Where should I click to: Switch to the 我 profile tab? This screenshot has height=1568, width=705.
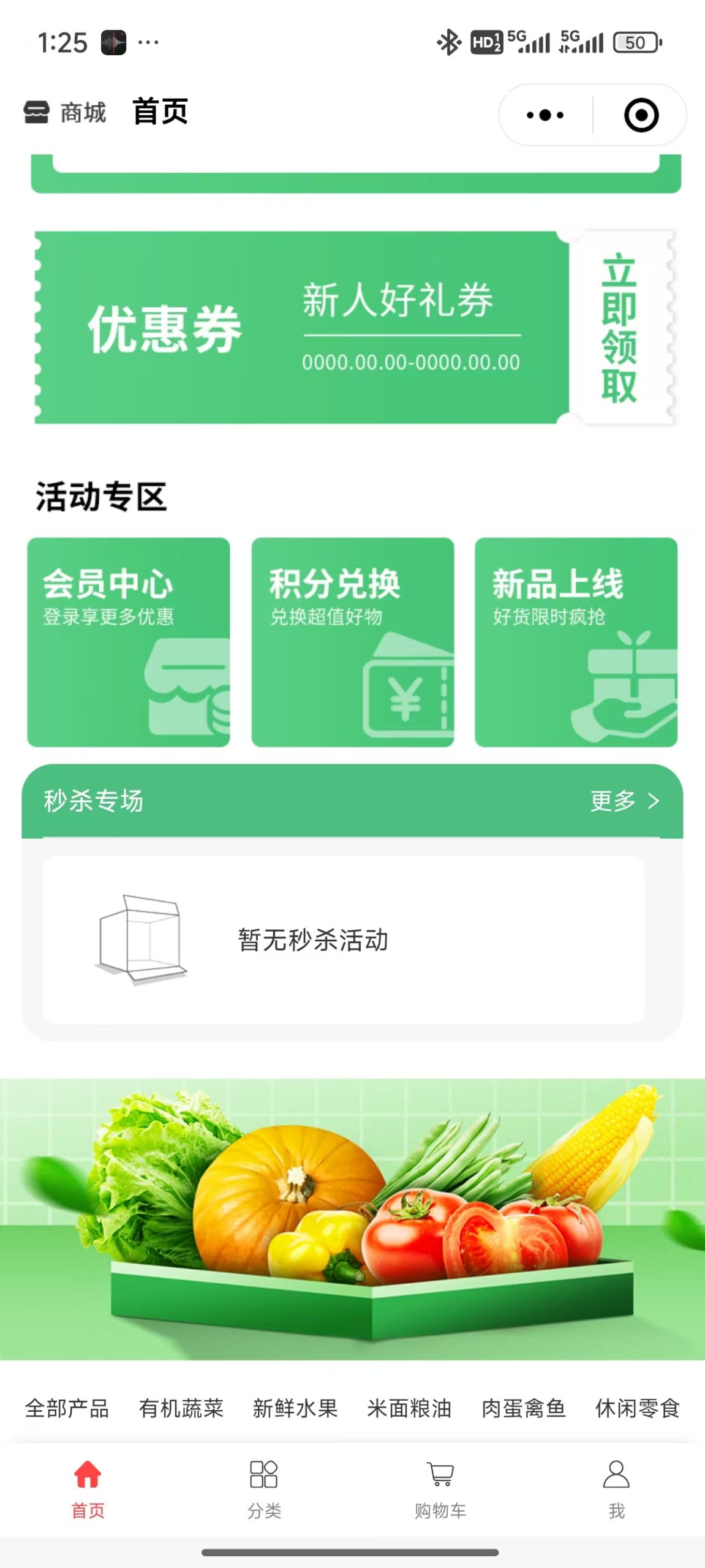click(x=616, y=1490)
